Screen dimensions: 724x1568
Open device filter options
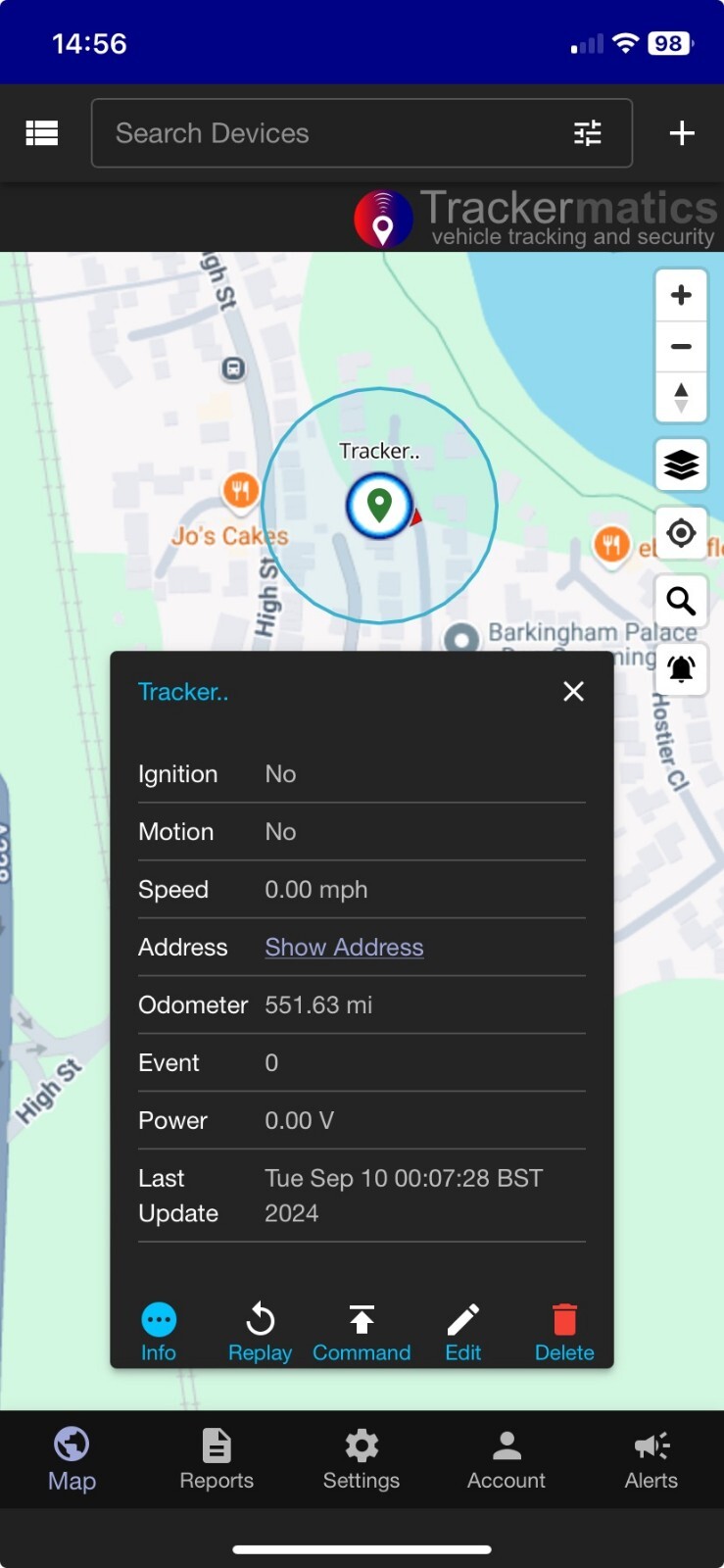(587, 133)
